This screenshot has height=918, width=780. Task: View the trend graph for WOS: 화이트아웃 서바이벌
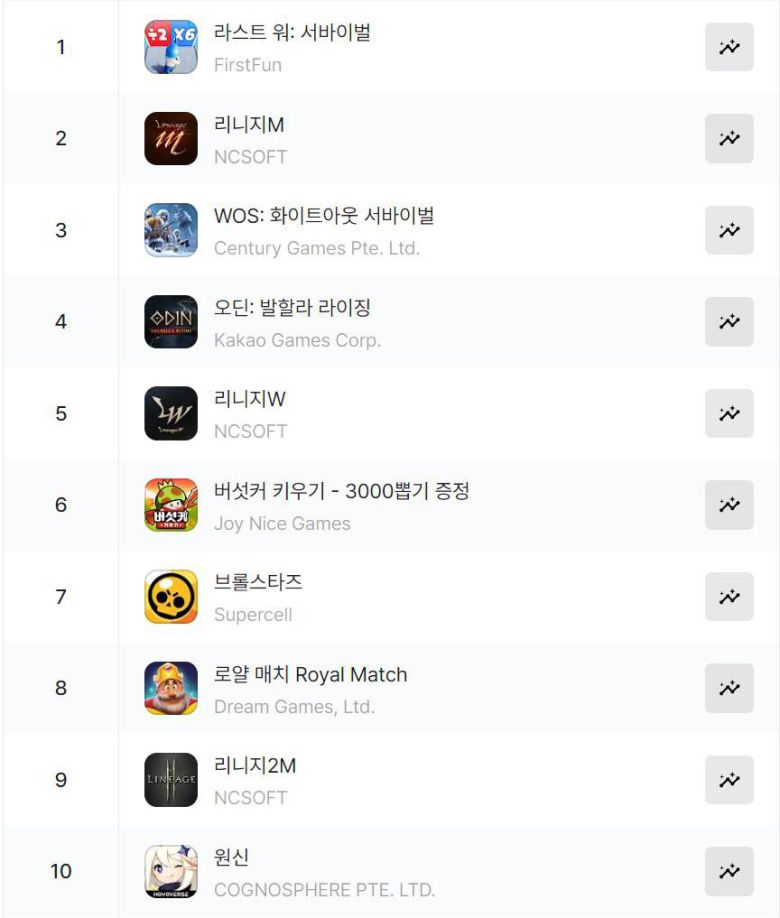[x=729, y=230]
